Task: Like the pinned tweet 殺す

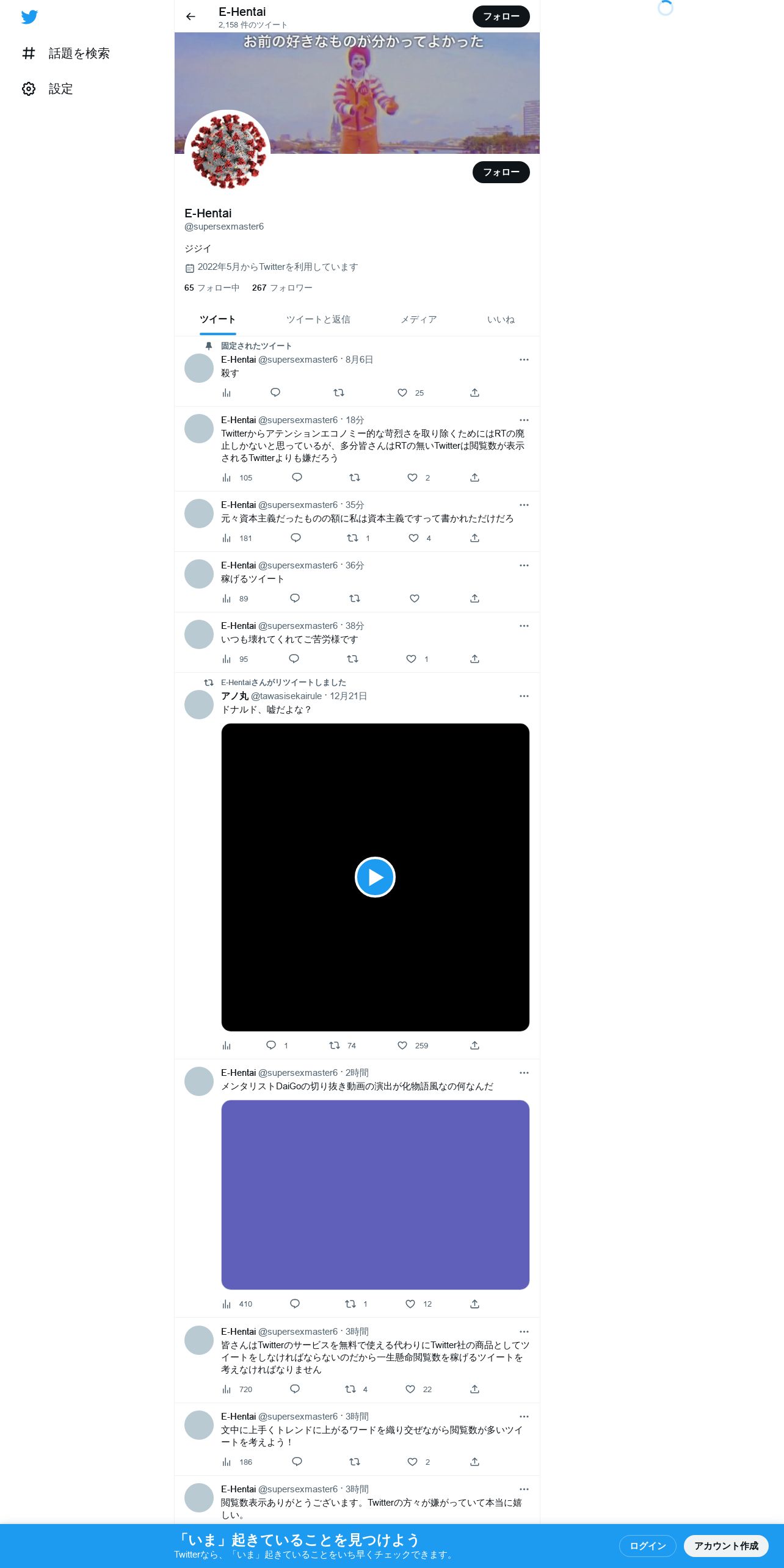Action: coord(402,393)
